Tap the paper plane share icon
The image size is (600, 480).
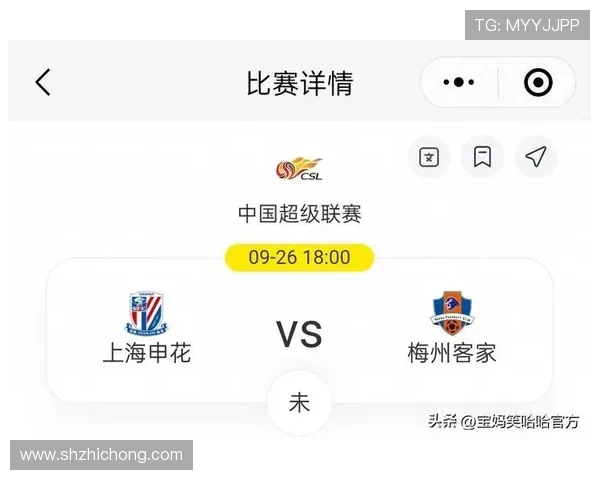536,157
